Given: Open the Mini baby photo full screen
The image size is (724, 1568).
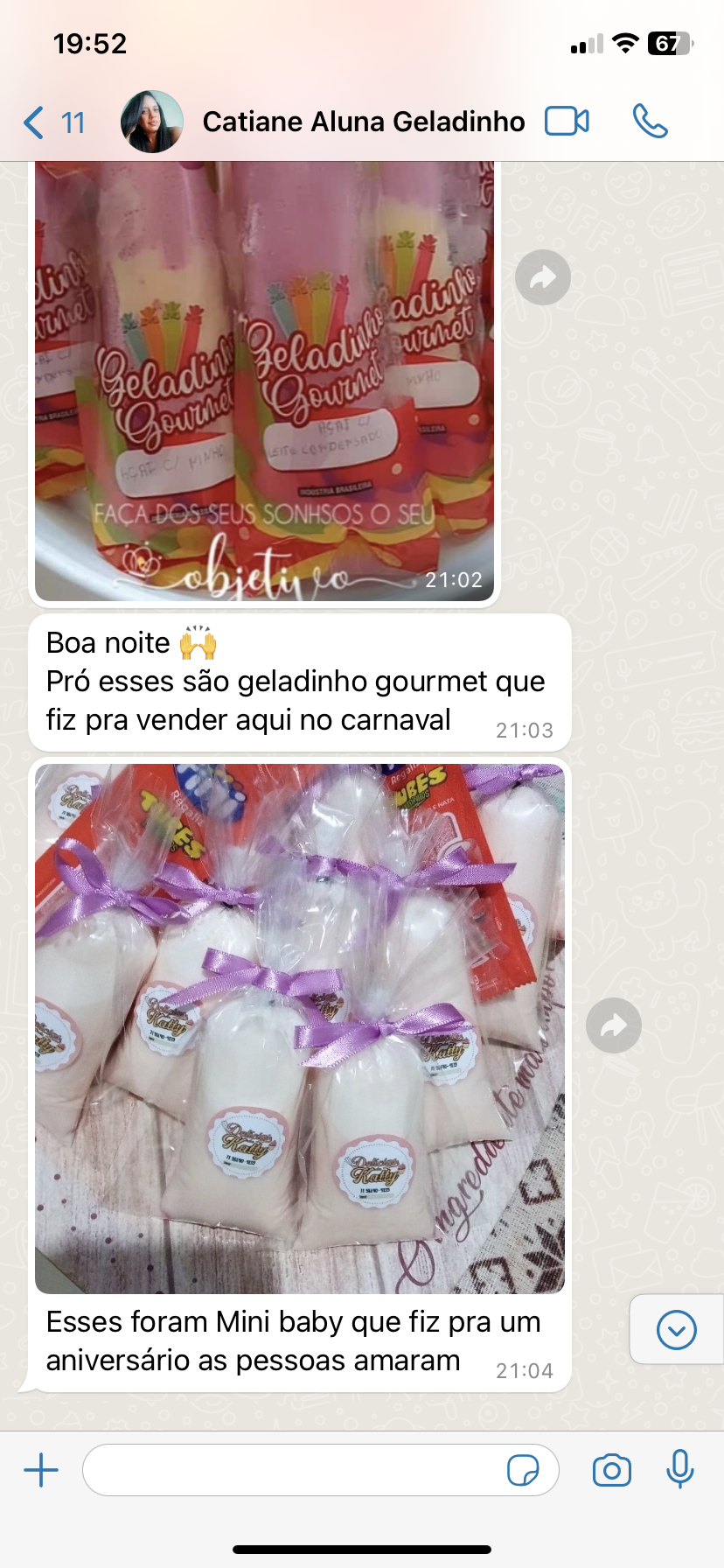Looking at the screenshot, I should click(x=299, y=1028).
